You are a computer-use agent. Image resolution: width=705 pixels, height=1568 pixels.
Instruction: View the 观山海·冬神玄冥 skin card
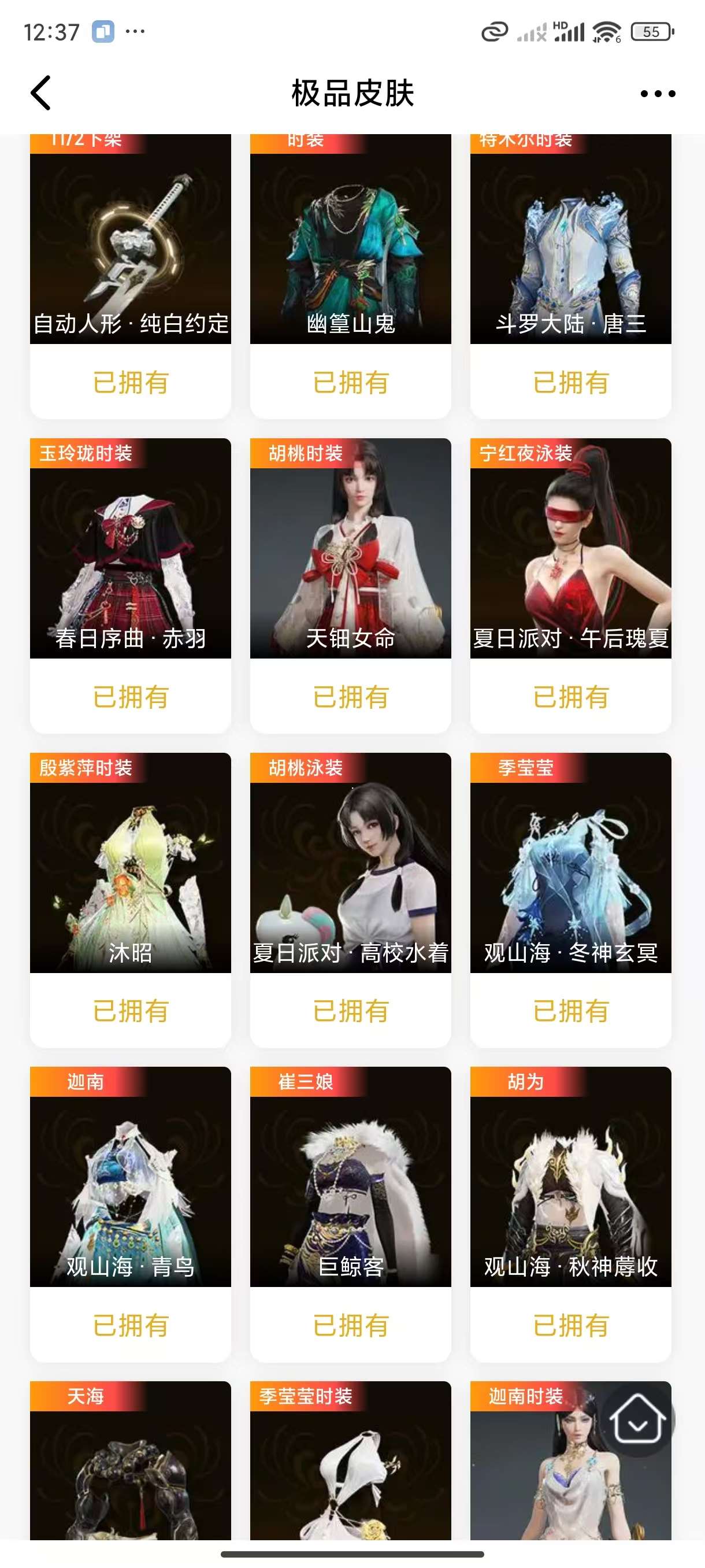point(570,867)
